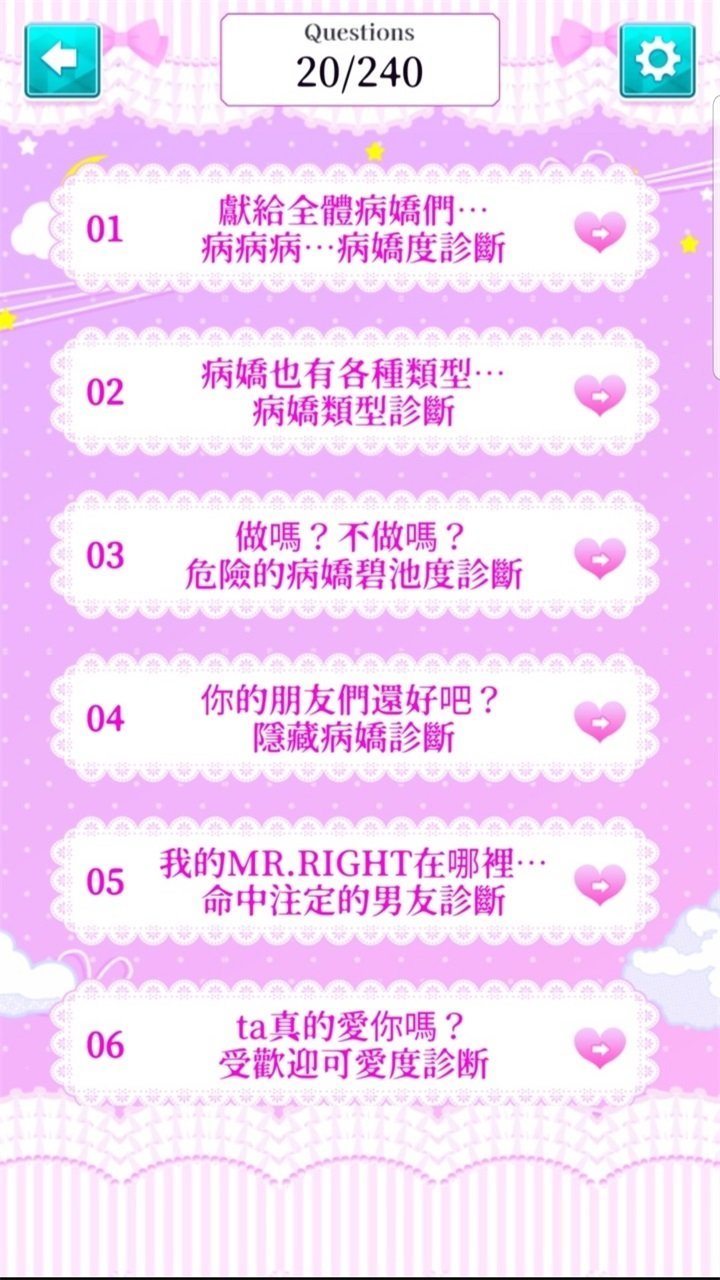Tap the heart arrow for quiz 03

pos(598,556)
